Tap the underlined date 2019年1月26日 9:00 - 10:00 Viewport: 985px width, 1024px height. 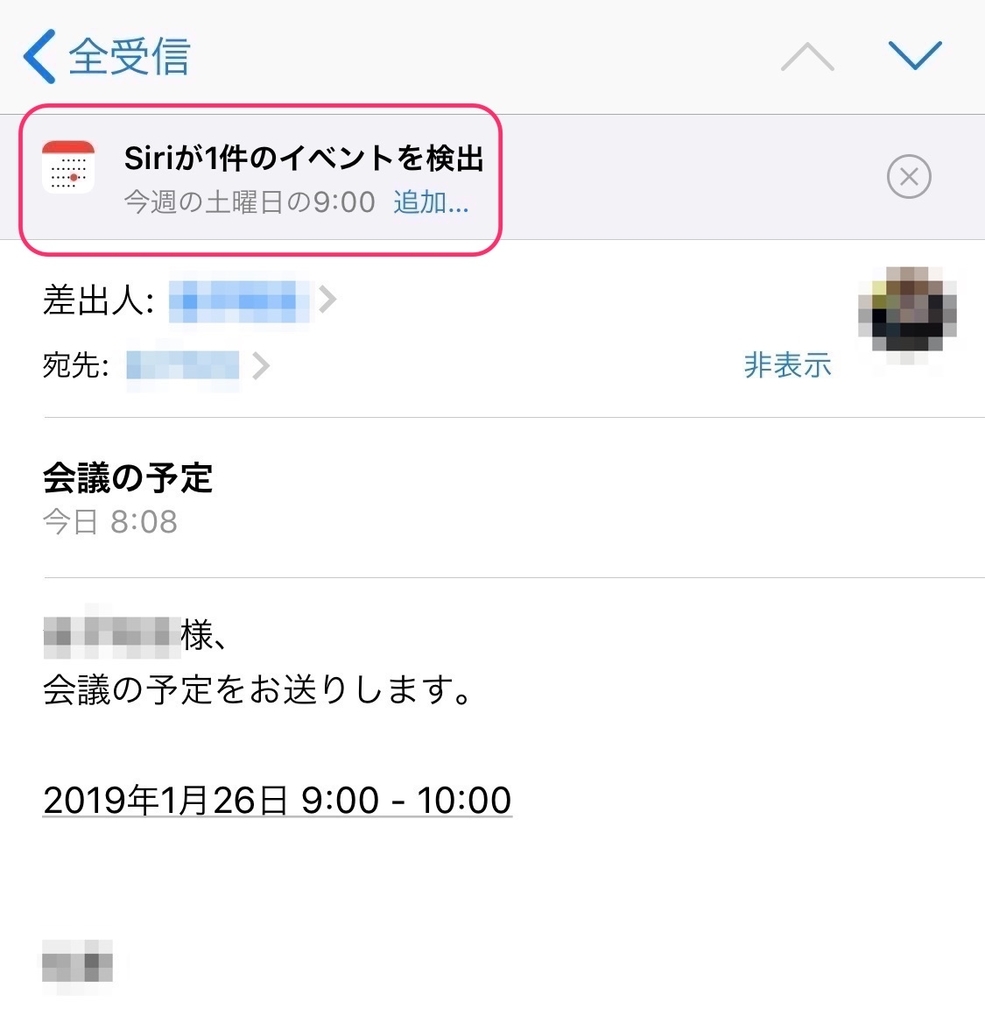click(x=277, y=800)
